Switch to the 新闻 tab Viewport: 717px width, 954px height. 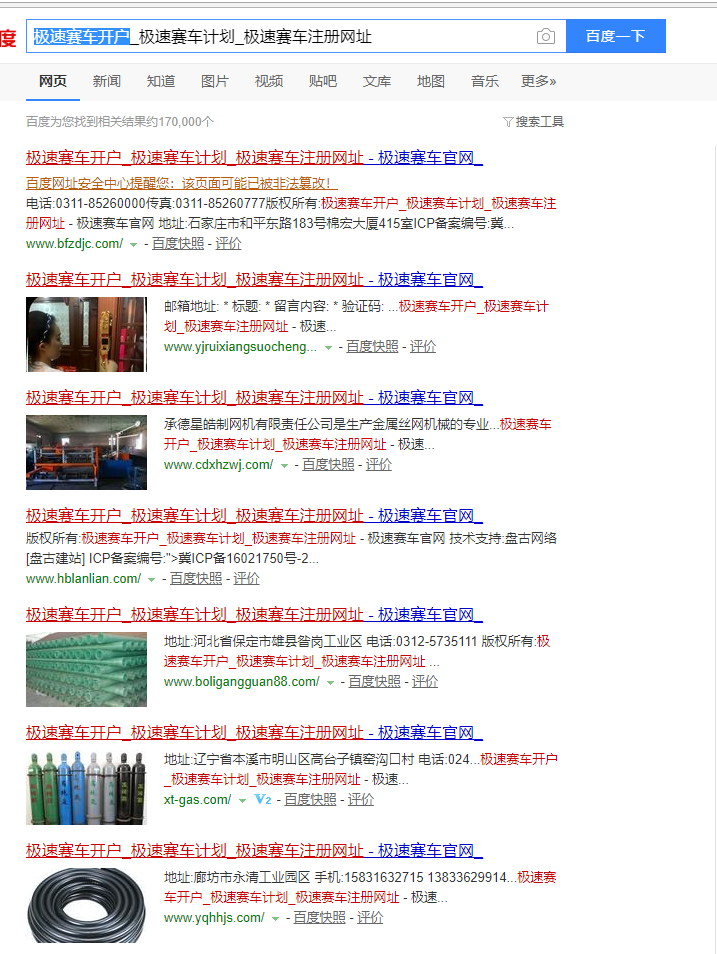(107, 81)
